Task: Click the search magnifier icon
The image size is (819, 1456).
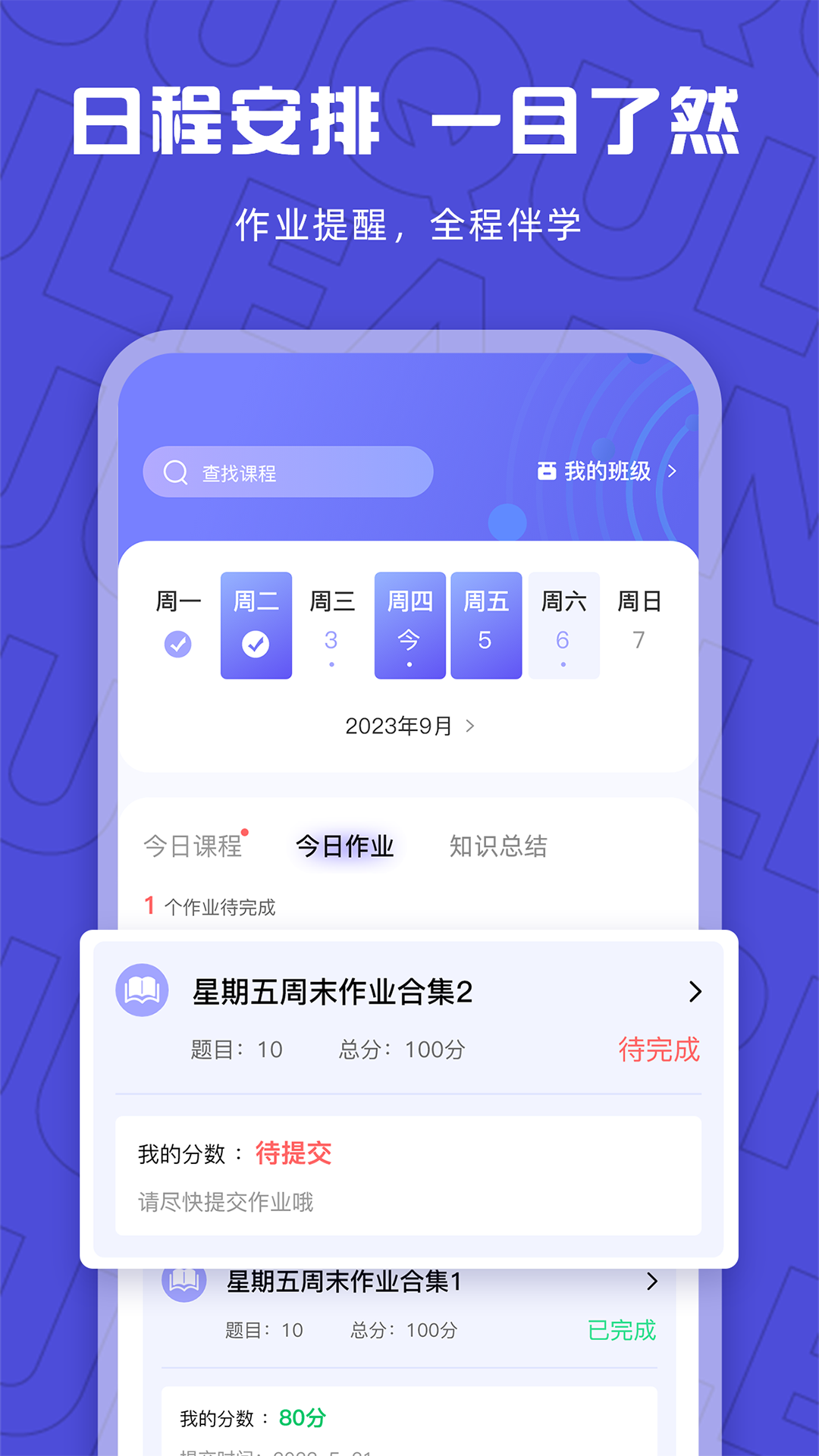Action: [x=176, y=471]
